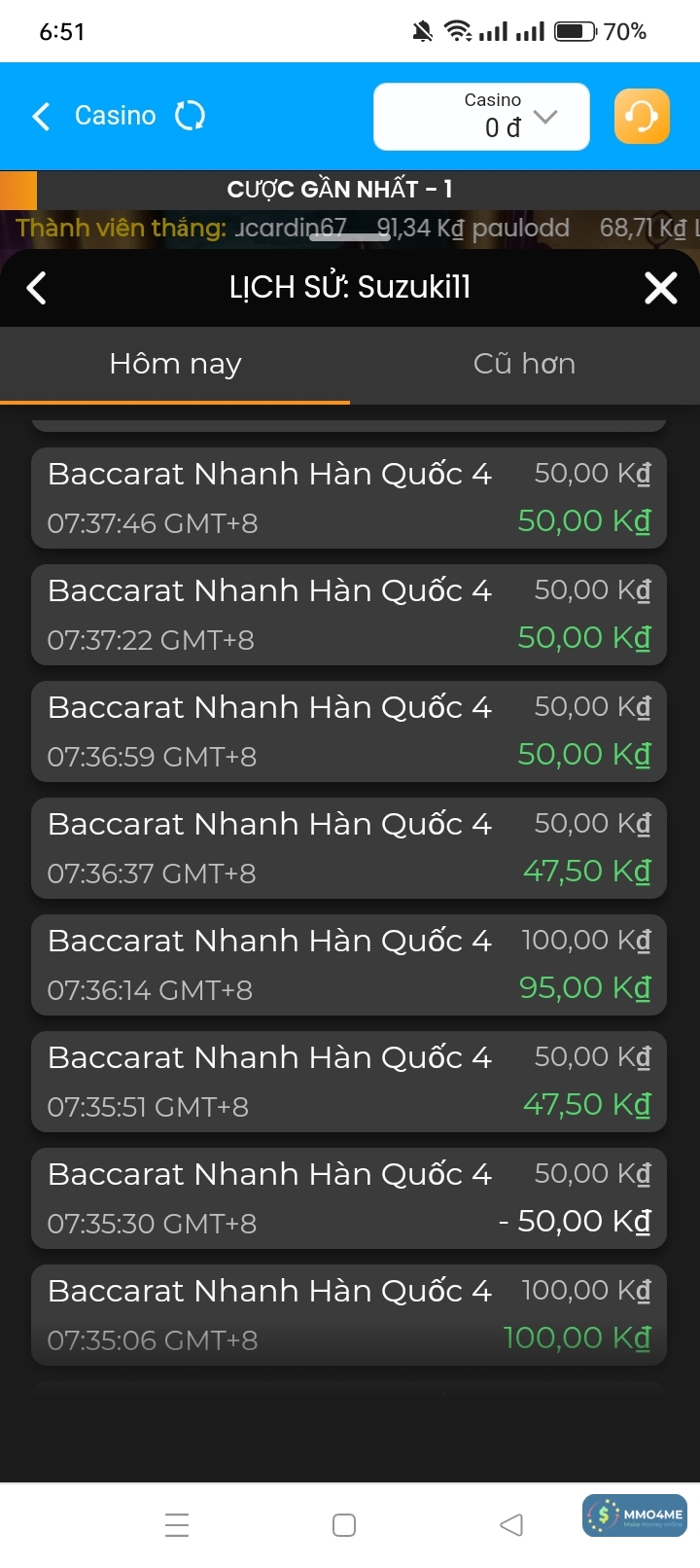700x1568 pixels.
Task: Switch to the Hôm nay tab
Action: point(175,365)
